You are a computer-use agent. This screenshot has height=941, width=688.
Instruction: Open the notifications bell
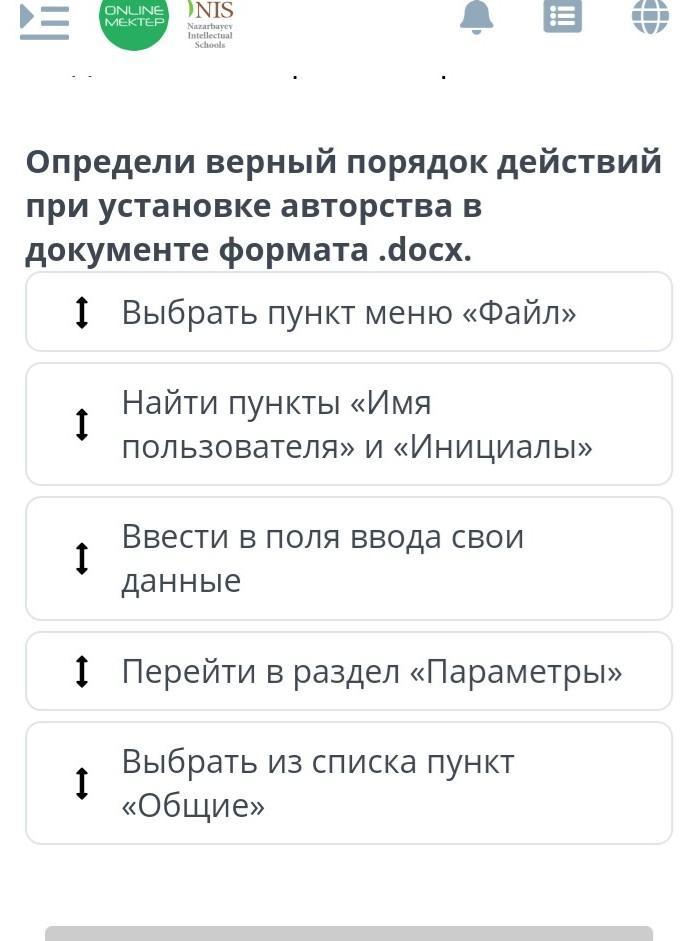click(477, 16)
